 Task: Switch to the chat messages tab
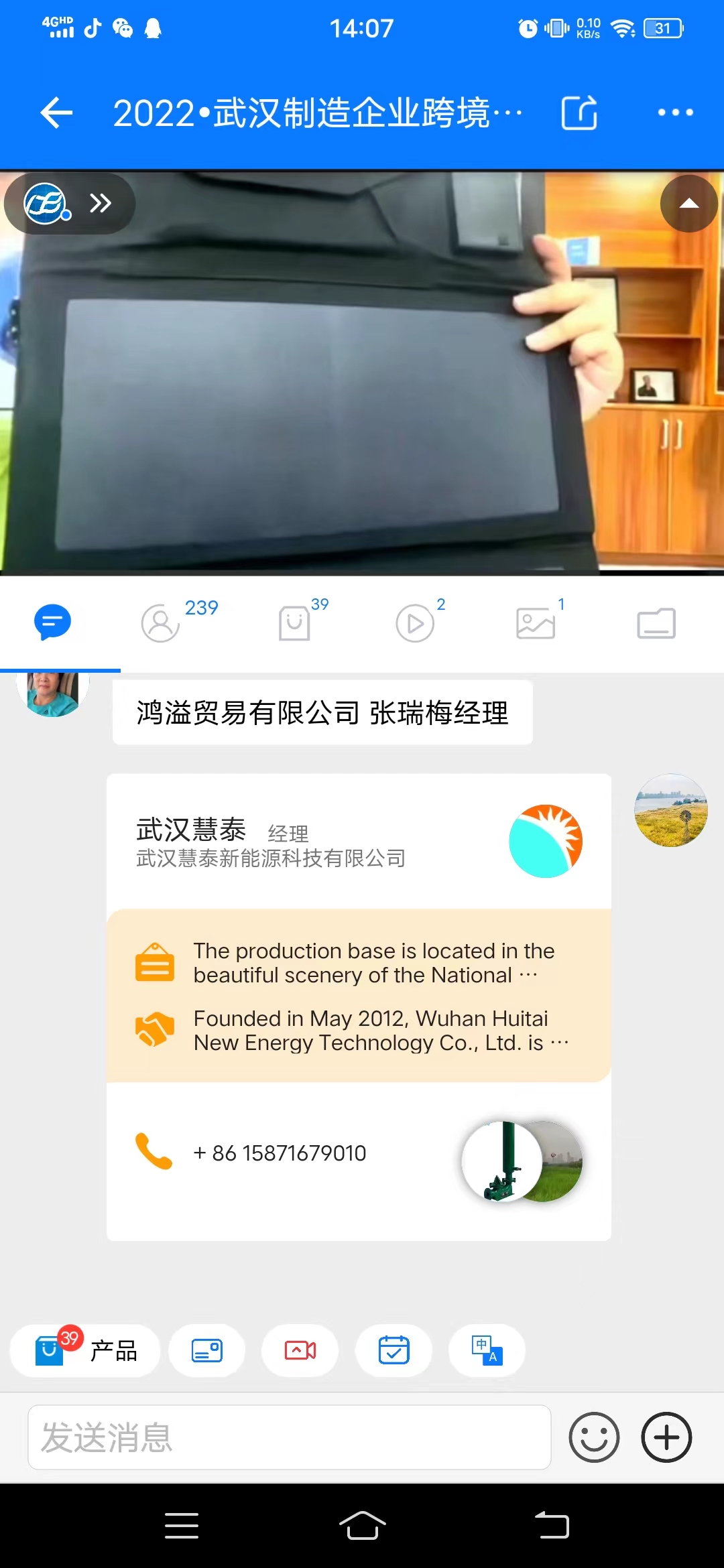pos(52,623)
